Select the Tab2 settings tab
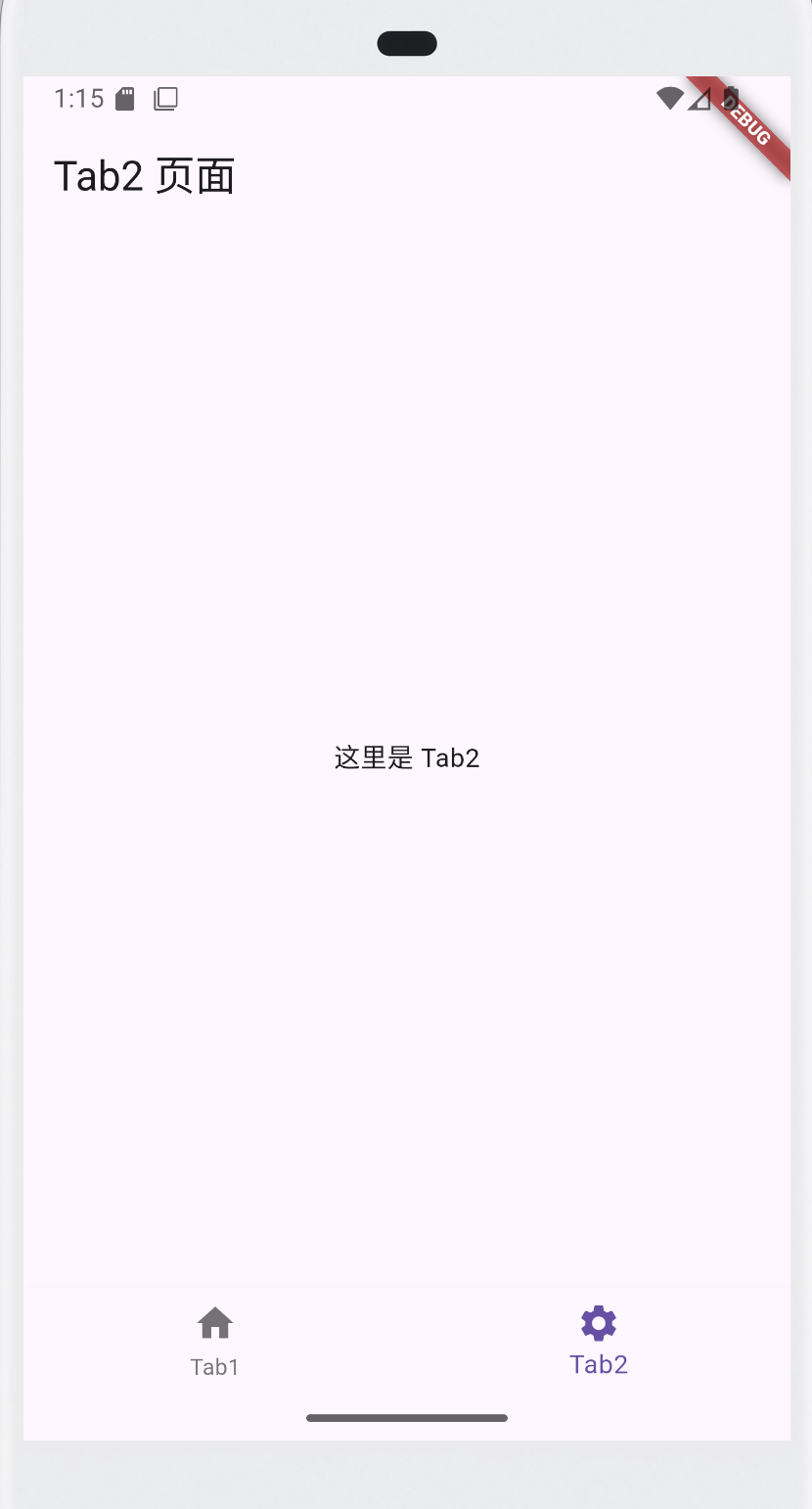812x1509 pixels. (599, 1342)
